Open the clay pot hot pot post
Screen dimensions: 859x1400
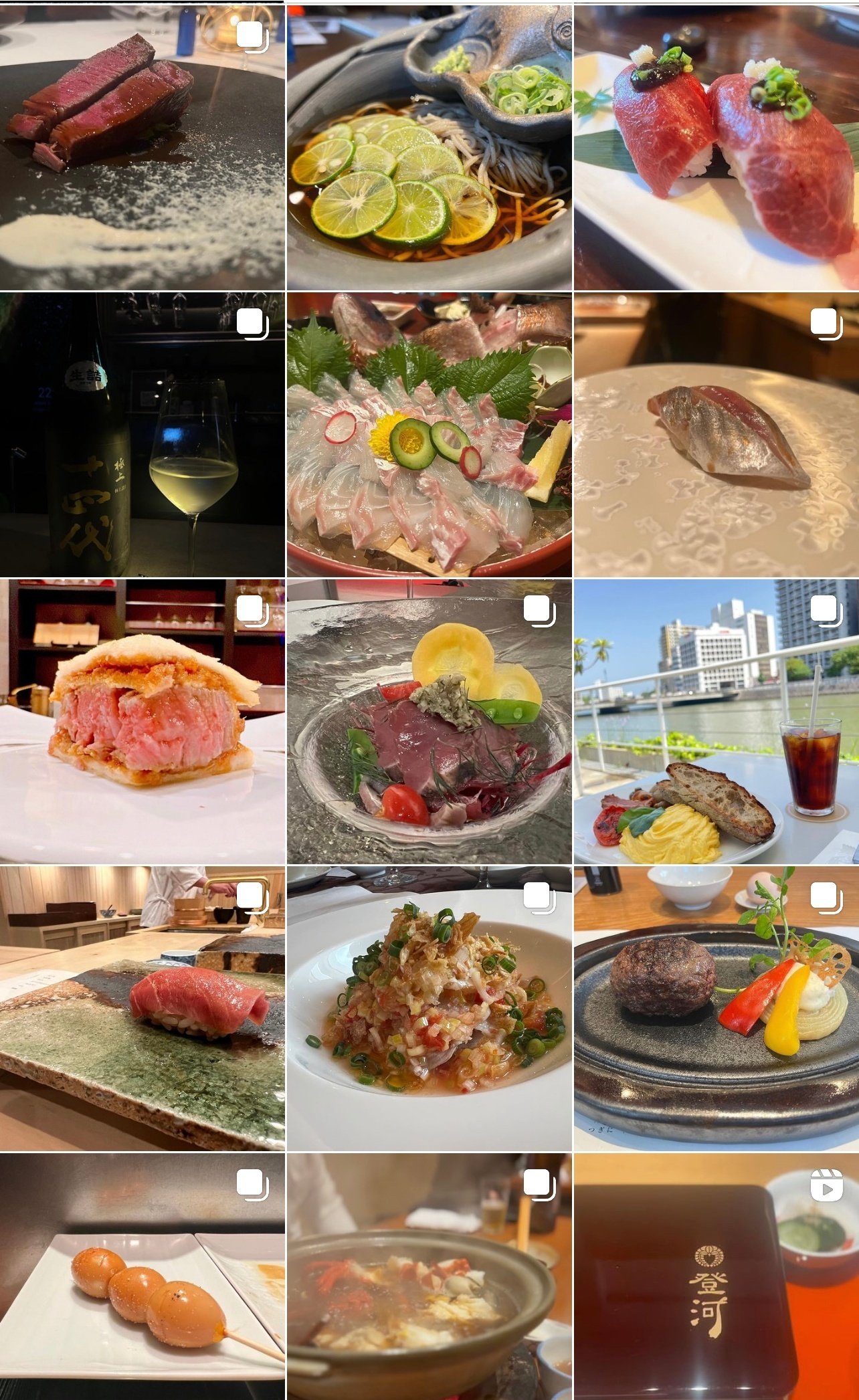click(429, 1276)
